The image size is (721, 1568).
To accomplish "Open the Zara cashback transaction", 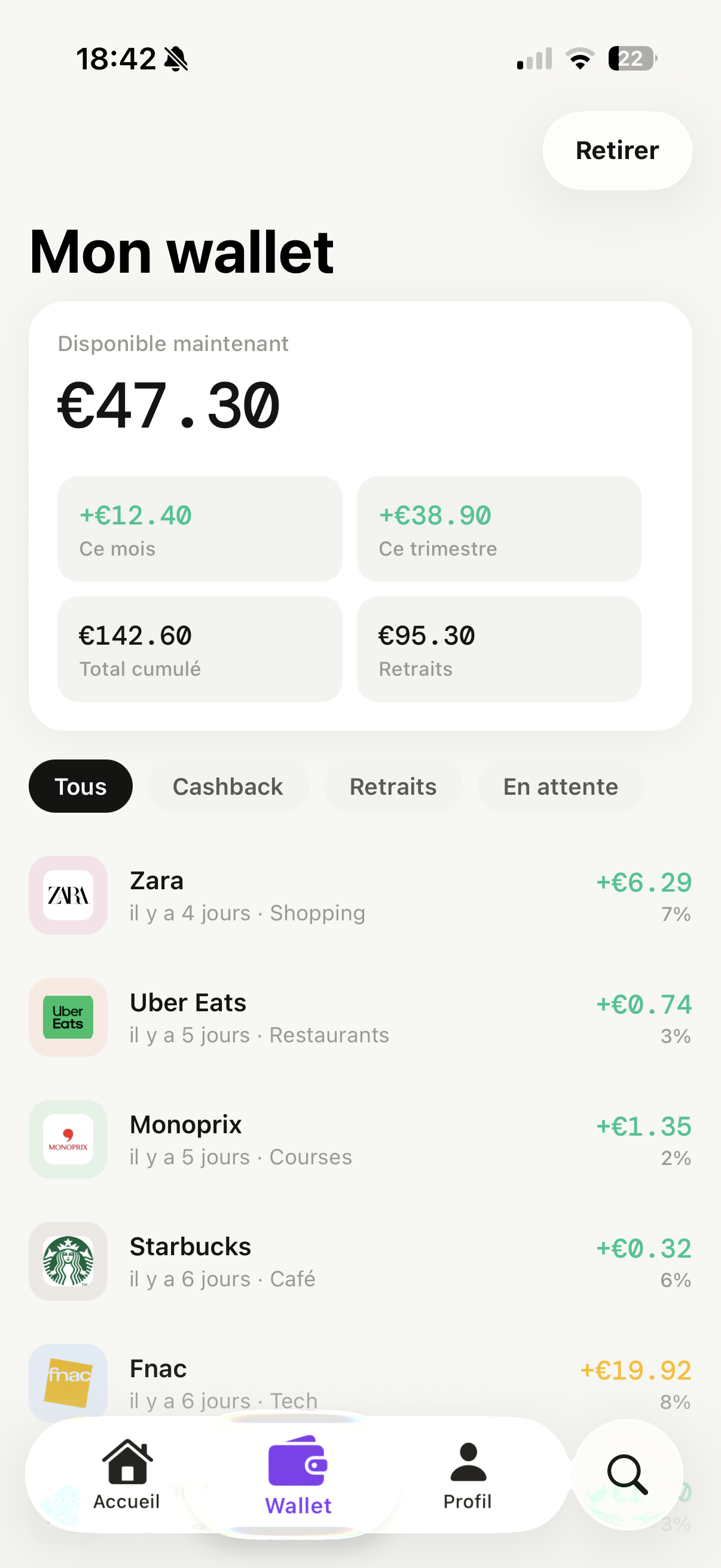I will pos(360,895).
